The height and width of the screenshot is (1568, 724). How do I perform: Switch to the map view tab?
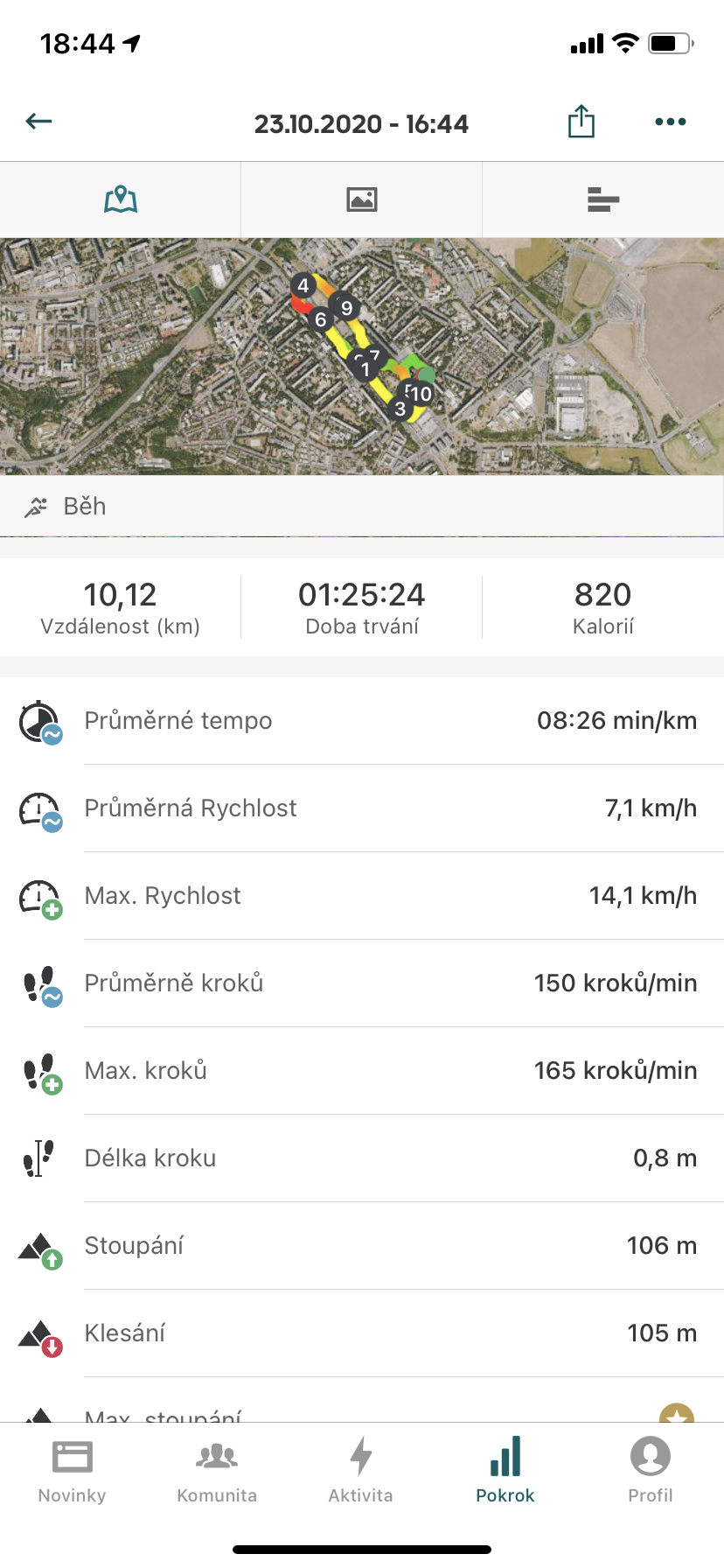(x=121, y=199)
